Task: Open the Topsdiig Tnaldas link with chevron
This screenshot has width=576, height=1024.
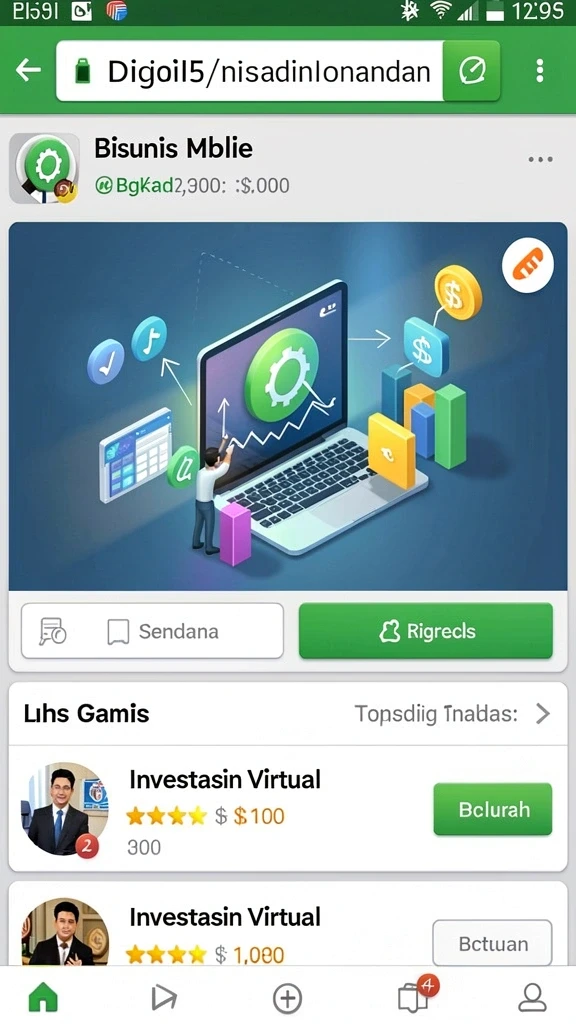Action: point(452,714)
